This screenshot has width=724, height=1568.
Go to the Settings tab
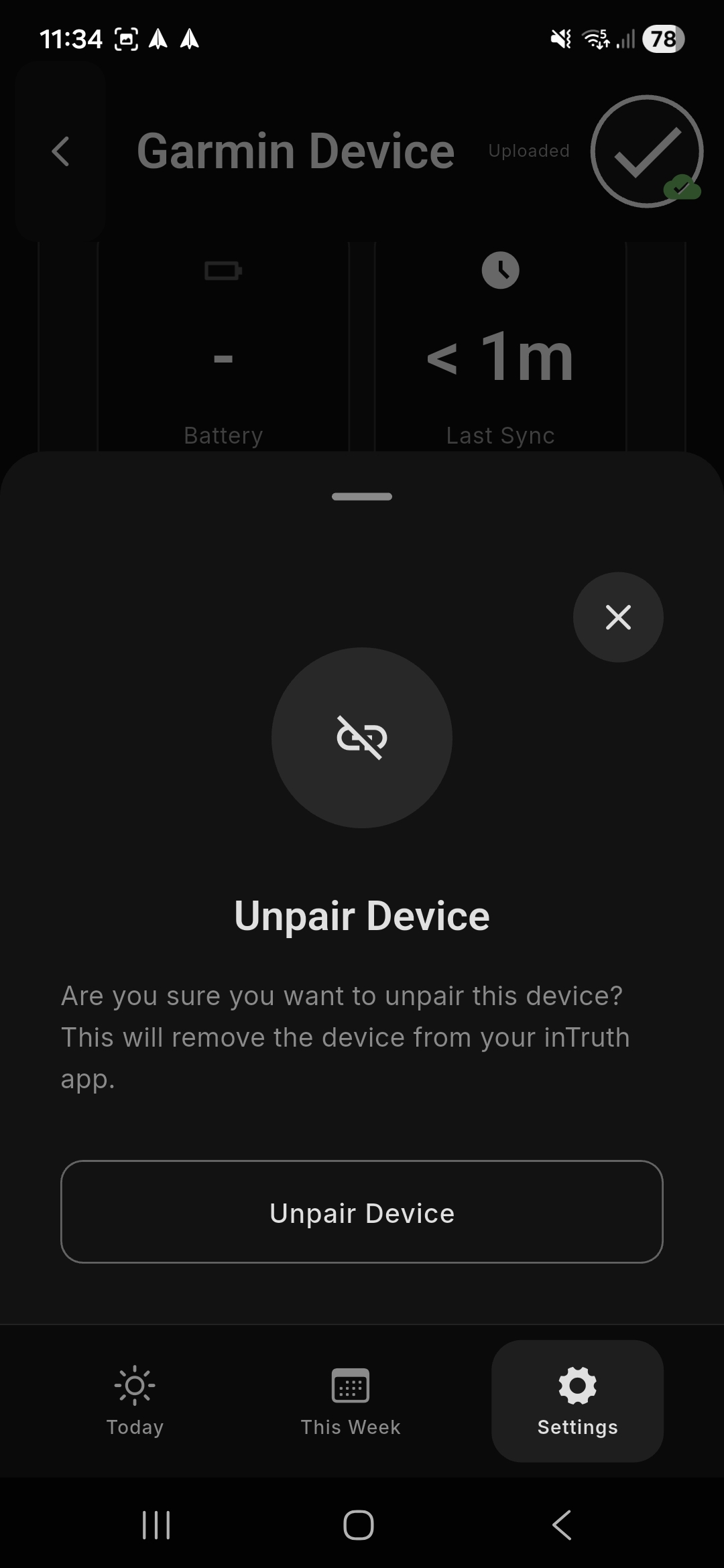pos(577,1400)
